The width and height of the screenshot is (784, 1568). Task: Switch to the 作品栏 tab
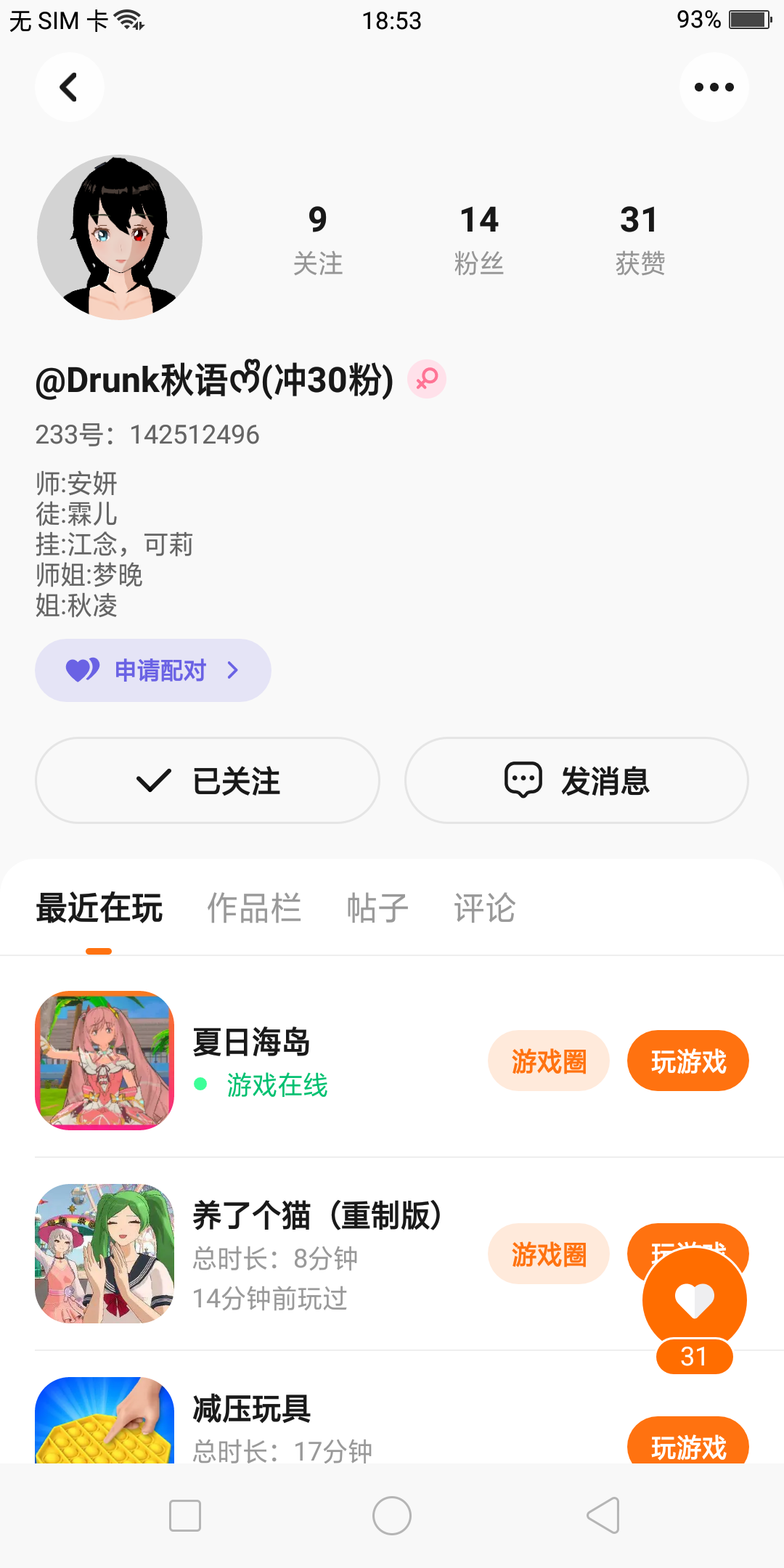tap(254, 908)
